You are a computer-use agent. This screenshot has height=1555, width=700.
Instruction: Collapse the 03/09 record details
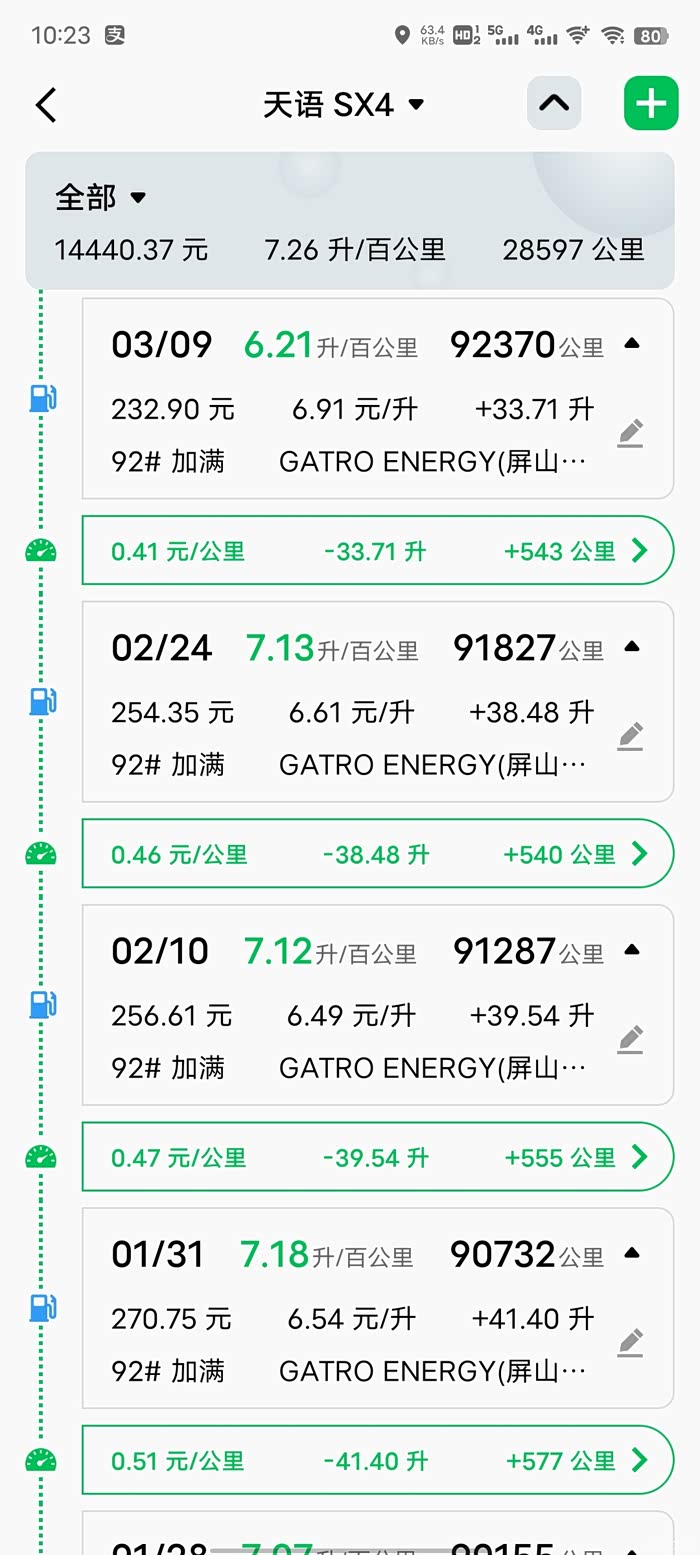click(631, 344)
